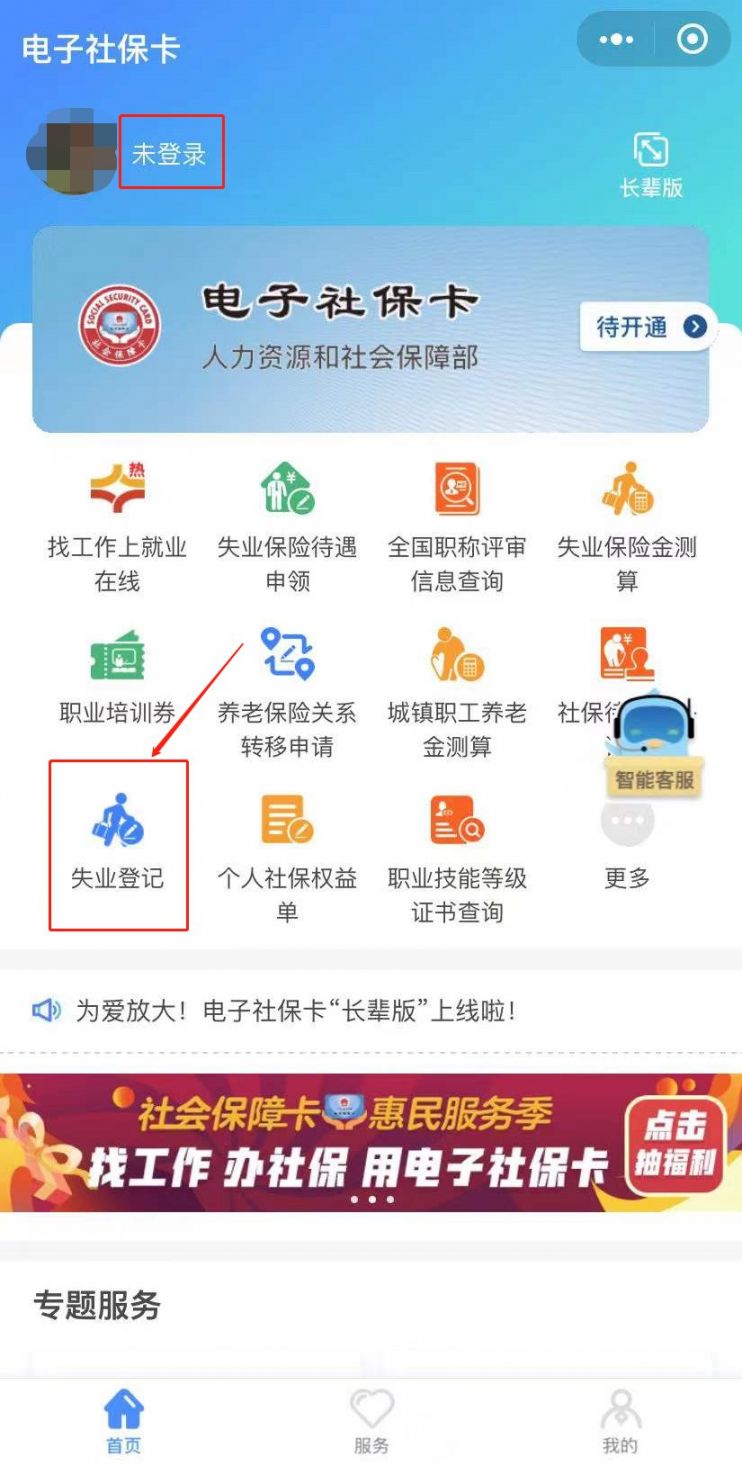This screenshot has height=1465, width=742.
Task: Open 养老保险关系转移申请
Action: [x=287, y=690]
